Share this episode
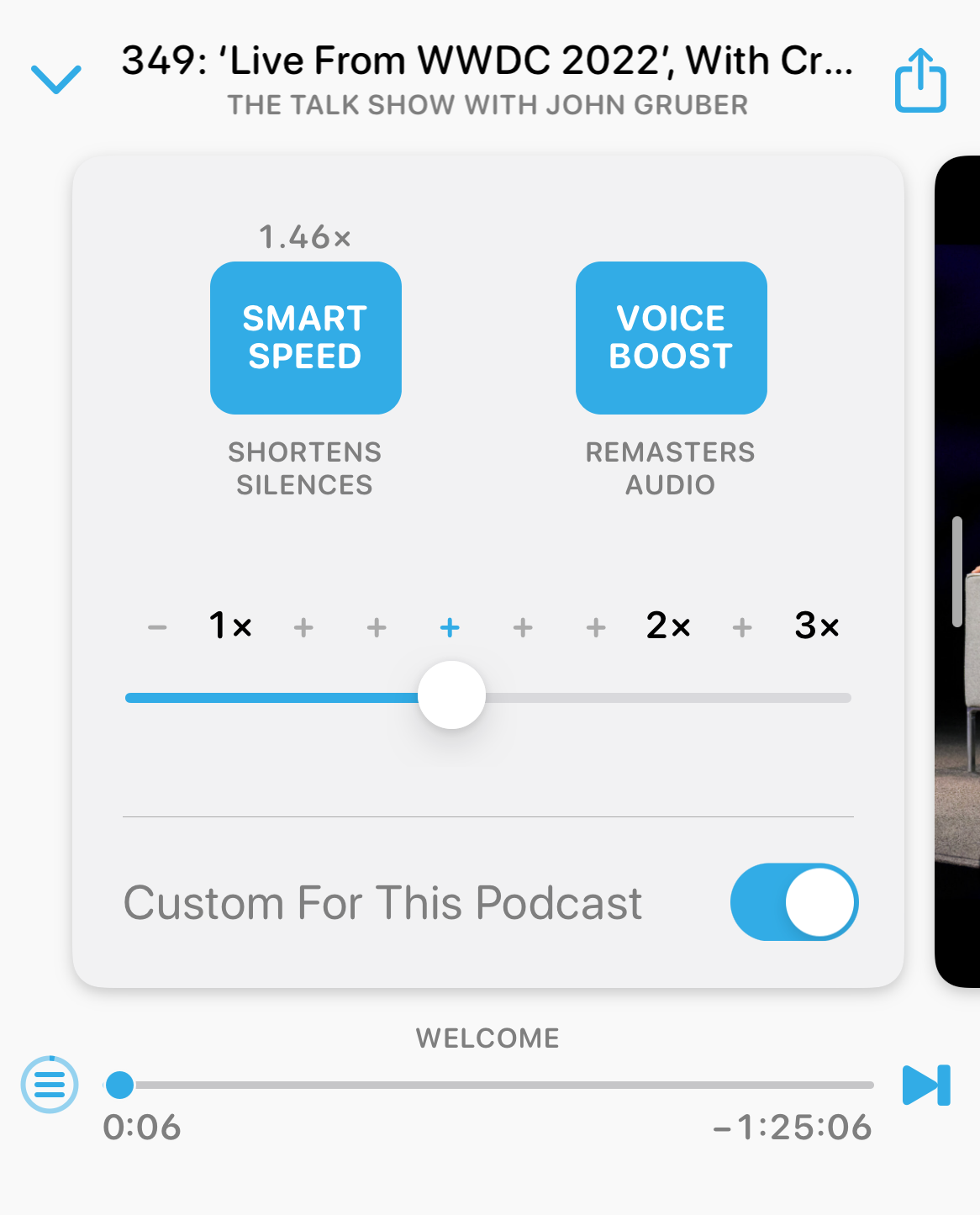Viewport: 980px width, 1215px height. tap(920, 81)
